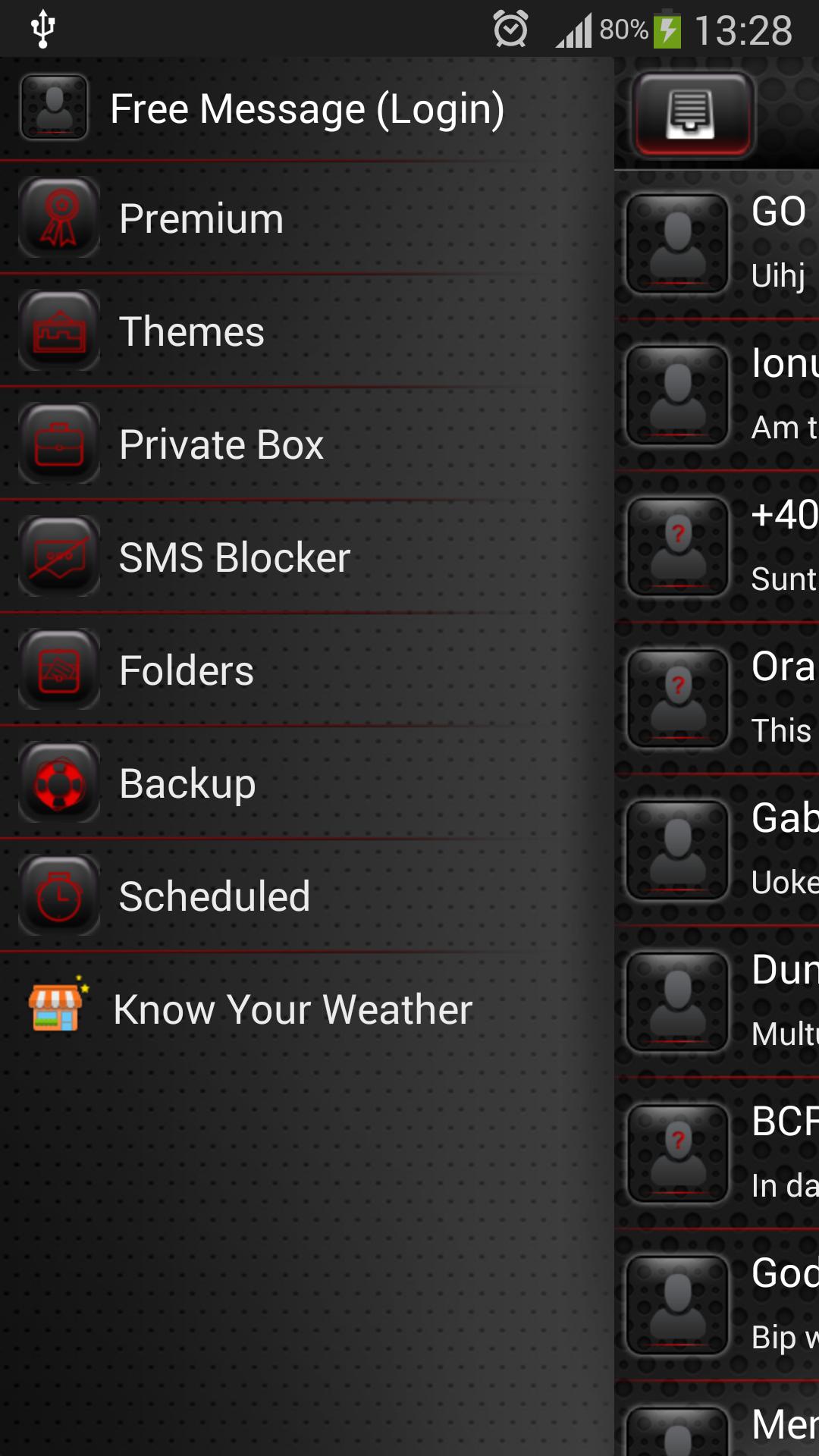
Task: Open Folders using its red folder icon
Action: click(59, 670)
